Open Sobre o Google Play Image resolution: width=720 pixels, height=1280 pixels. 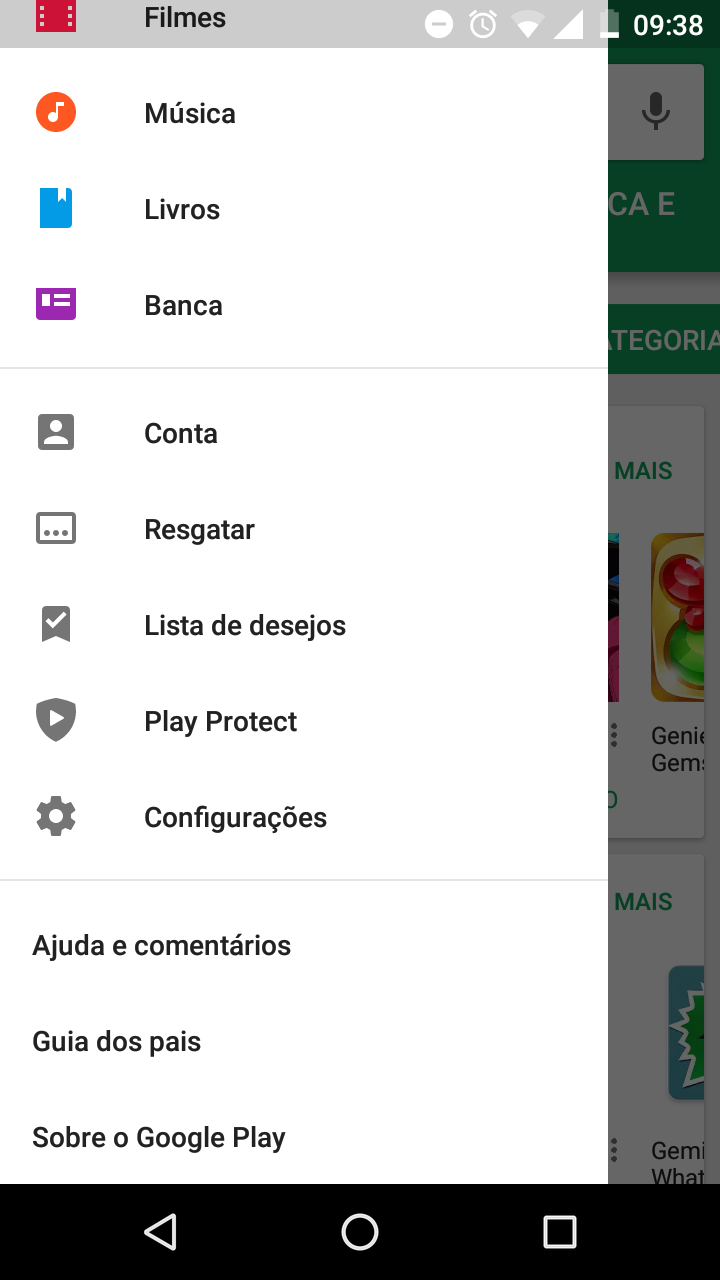[158, 1136]
